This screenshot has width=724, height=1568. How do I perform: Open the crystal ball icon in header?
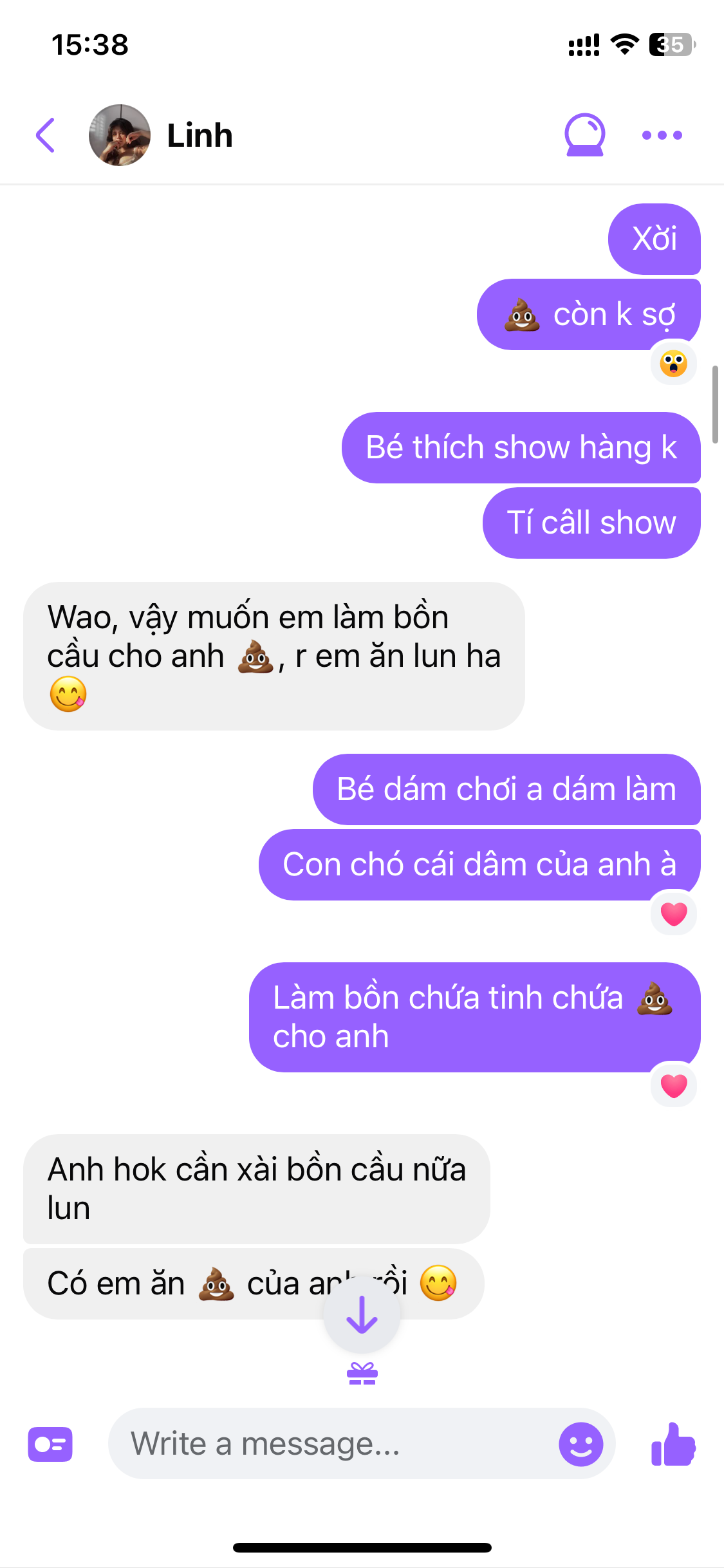[x=584, y=135]
